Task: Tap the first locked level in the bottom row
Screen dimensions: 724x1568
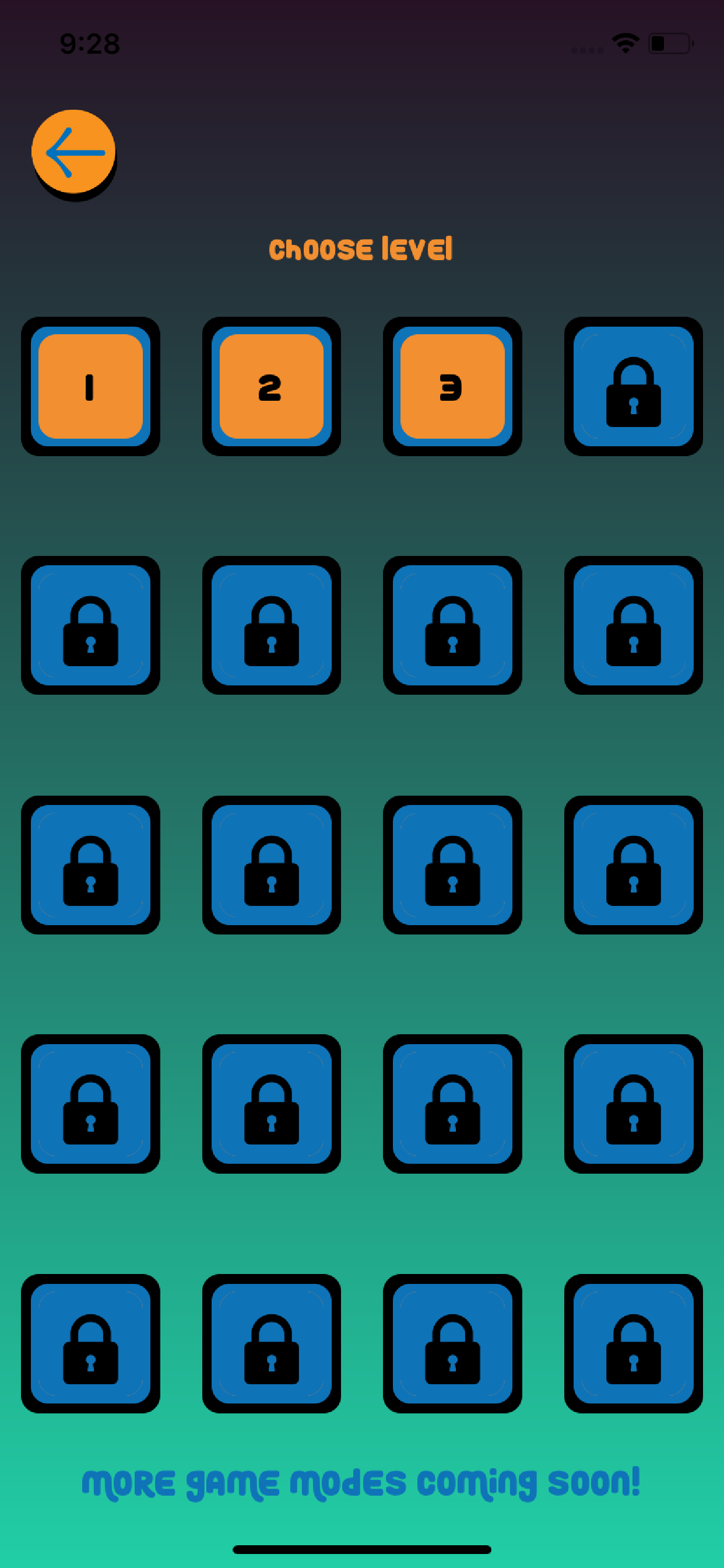Action: 90,1342
